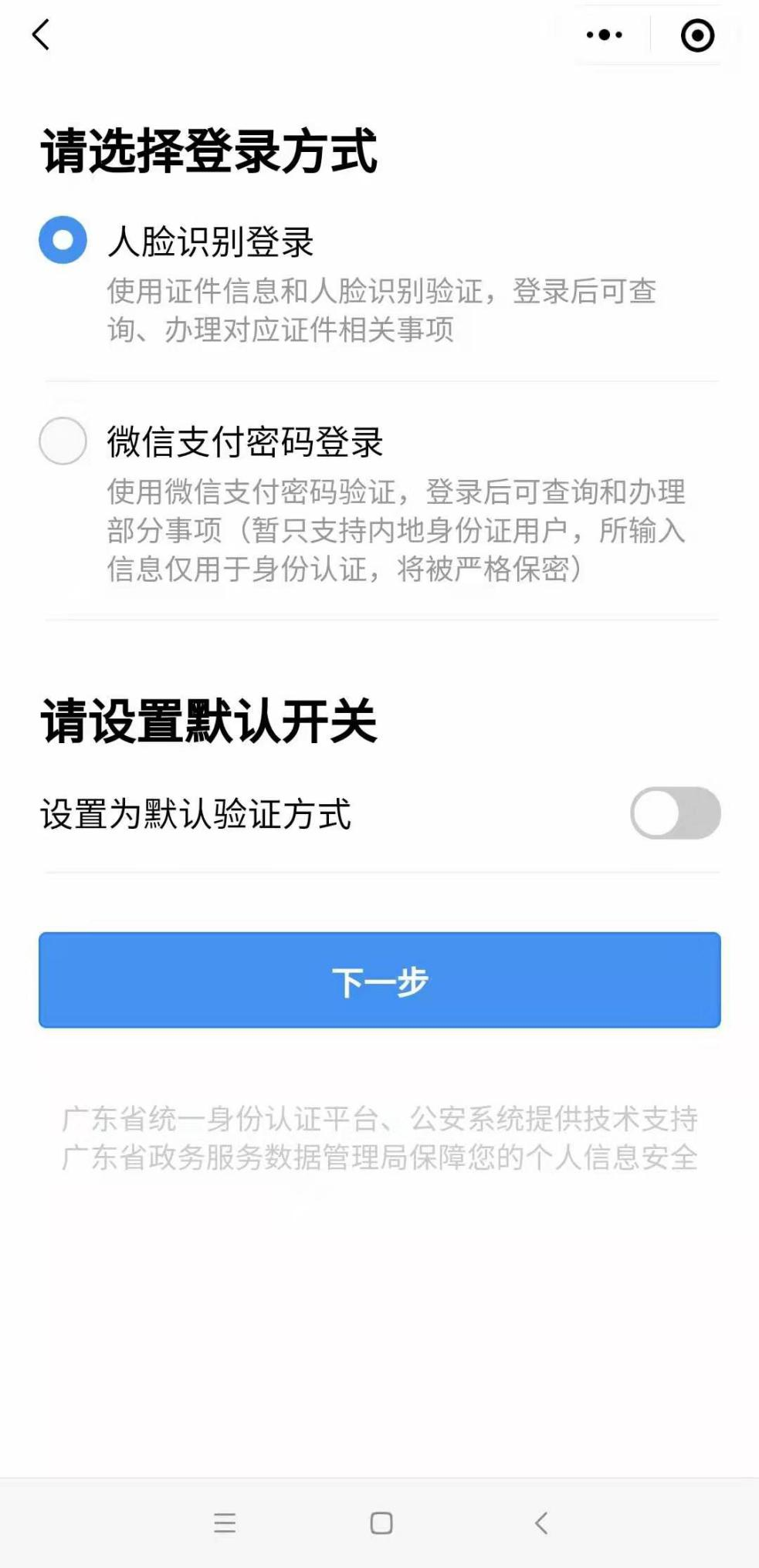Choose 微信支付密码登录 login method

pyautogui.click(x=63, y=441)
